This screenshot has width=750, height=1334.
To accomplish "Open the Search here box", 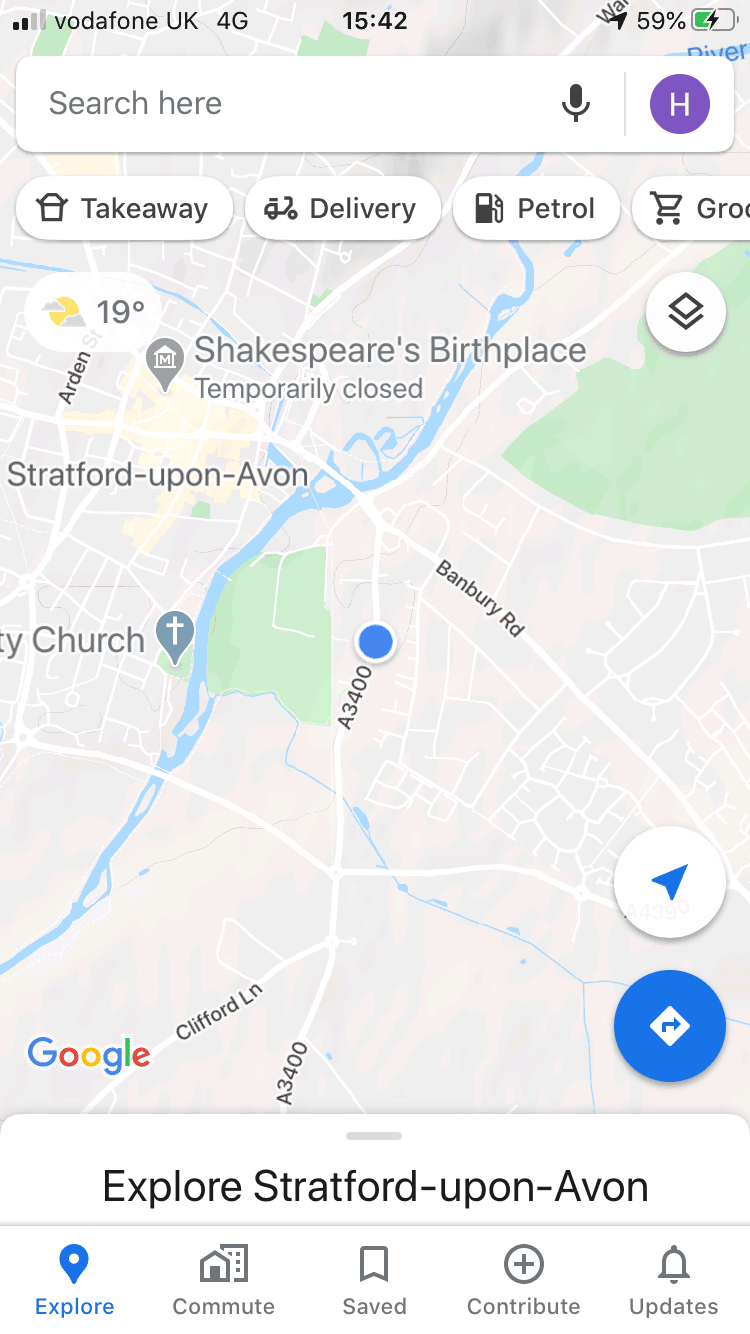I will pyautogui.click(x=290, y=104).
